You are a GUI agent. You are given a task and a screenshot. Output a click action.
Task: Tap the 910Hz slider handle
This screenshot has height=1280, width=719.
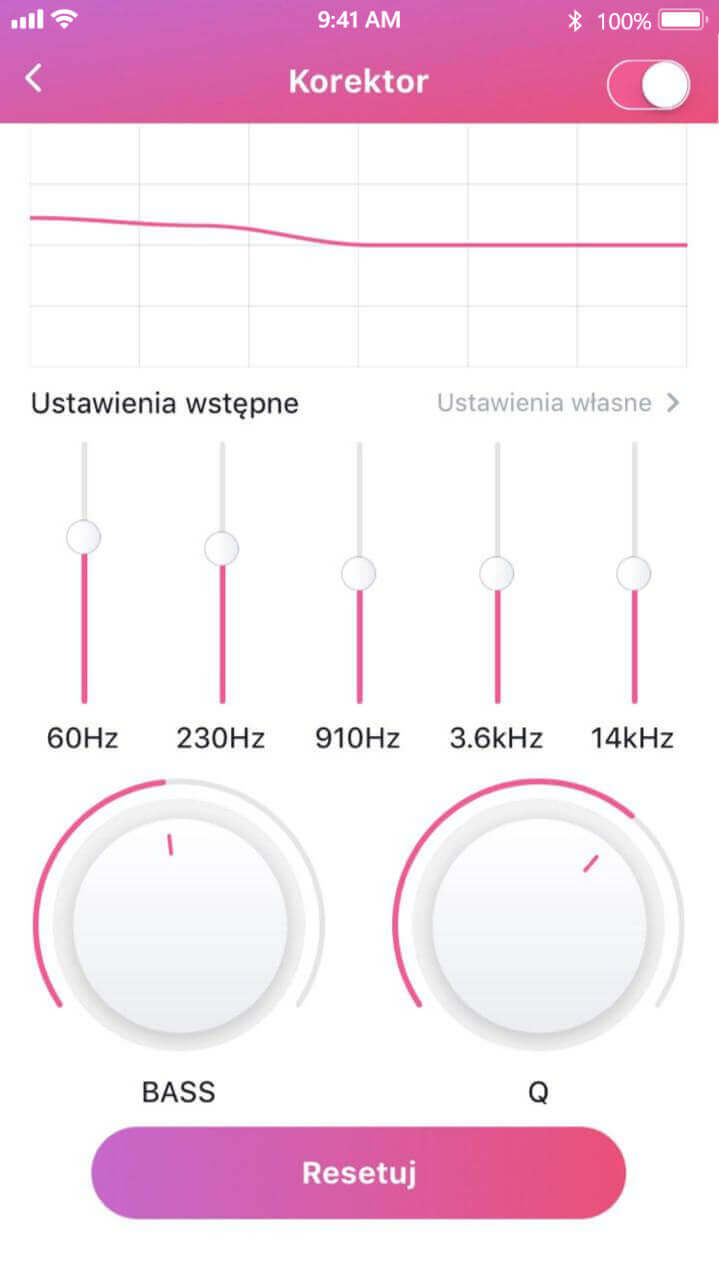coord(359,573)
